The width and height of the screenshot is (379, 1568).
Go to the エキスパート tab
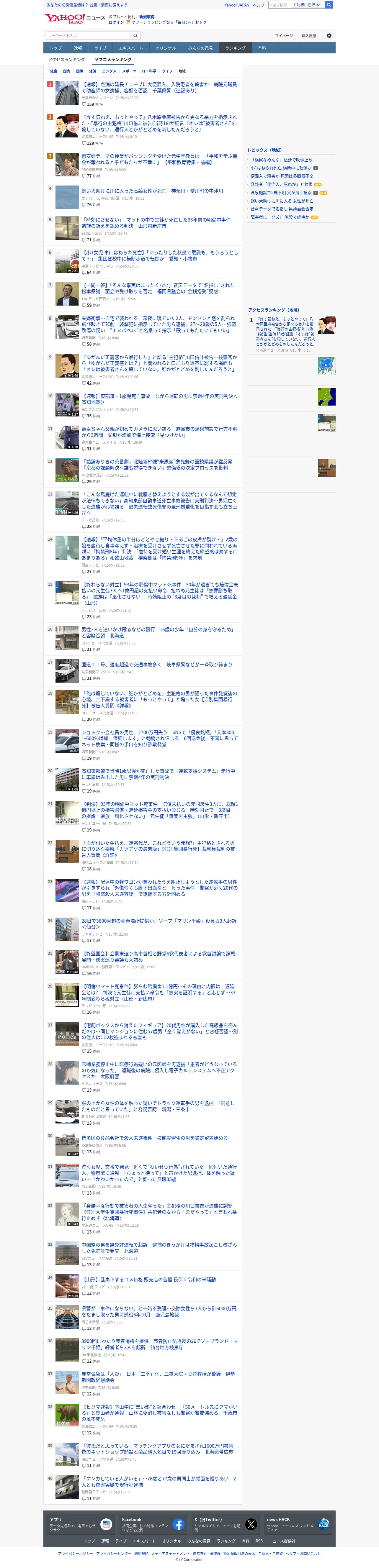click(x=130, y=48)
